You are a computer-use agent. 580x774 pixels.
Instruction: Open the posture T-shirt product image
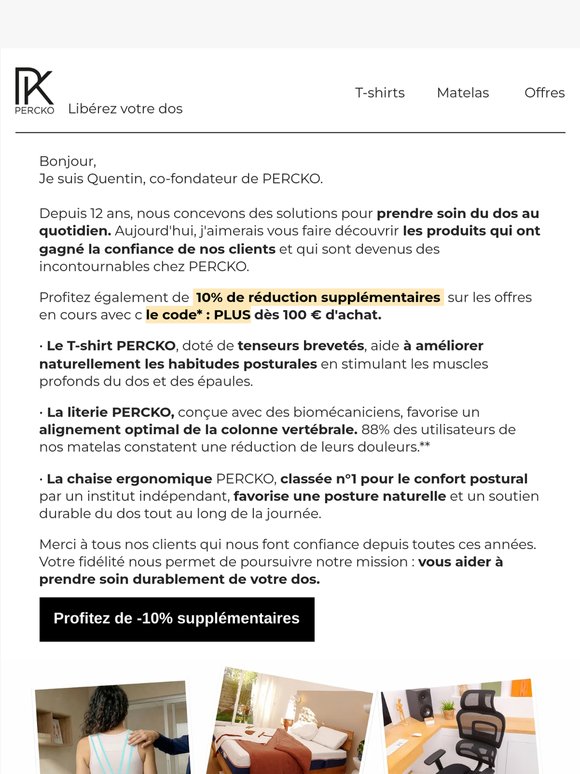pos(113,728)
